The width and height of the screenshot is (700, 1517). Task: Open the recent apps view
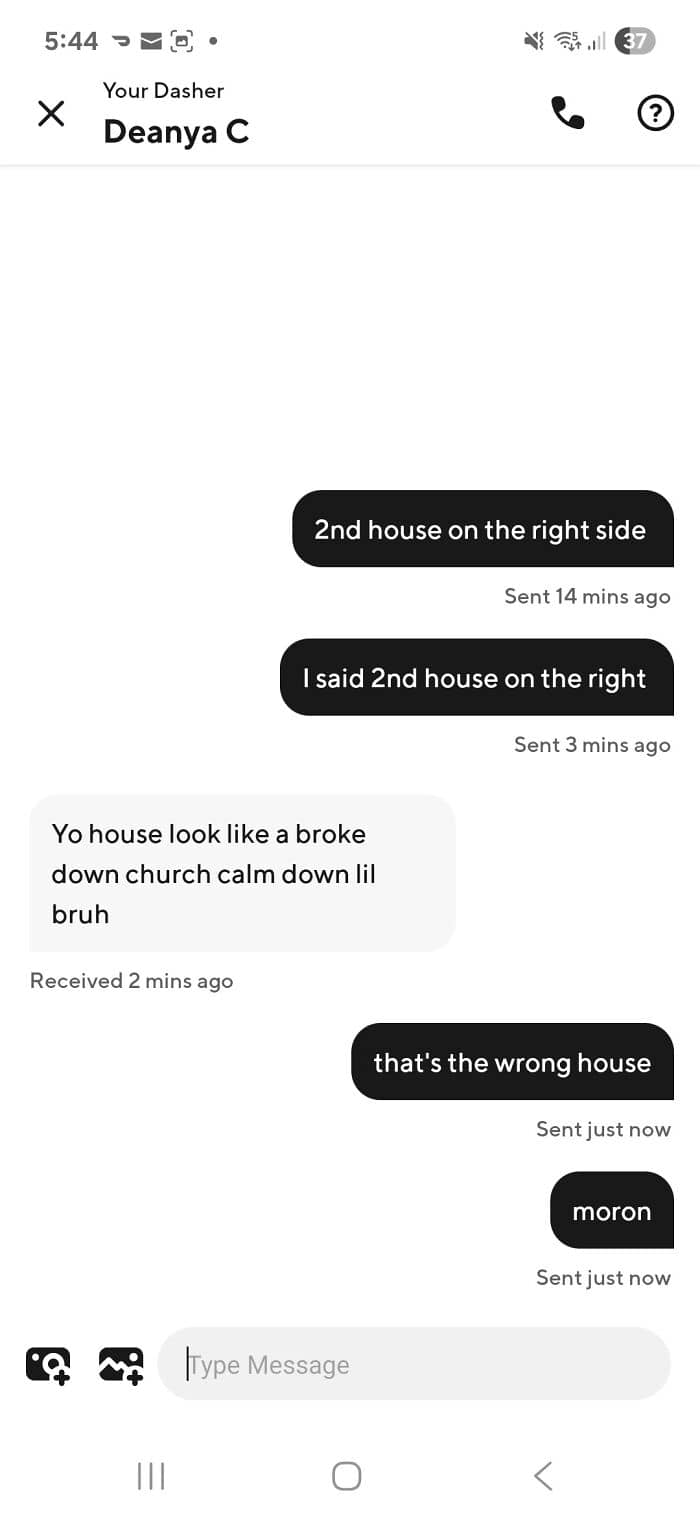click(151, 1475)
